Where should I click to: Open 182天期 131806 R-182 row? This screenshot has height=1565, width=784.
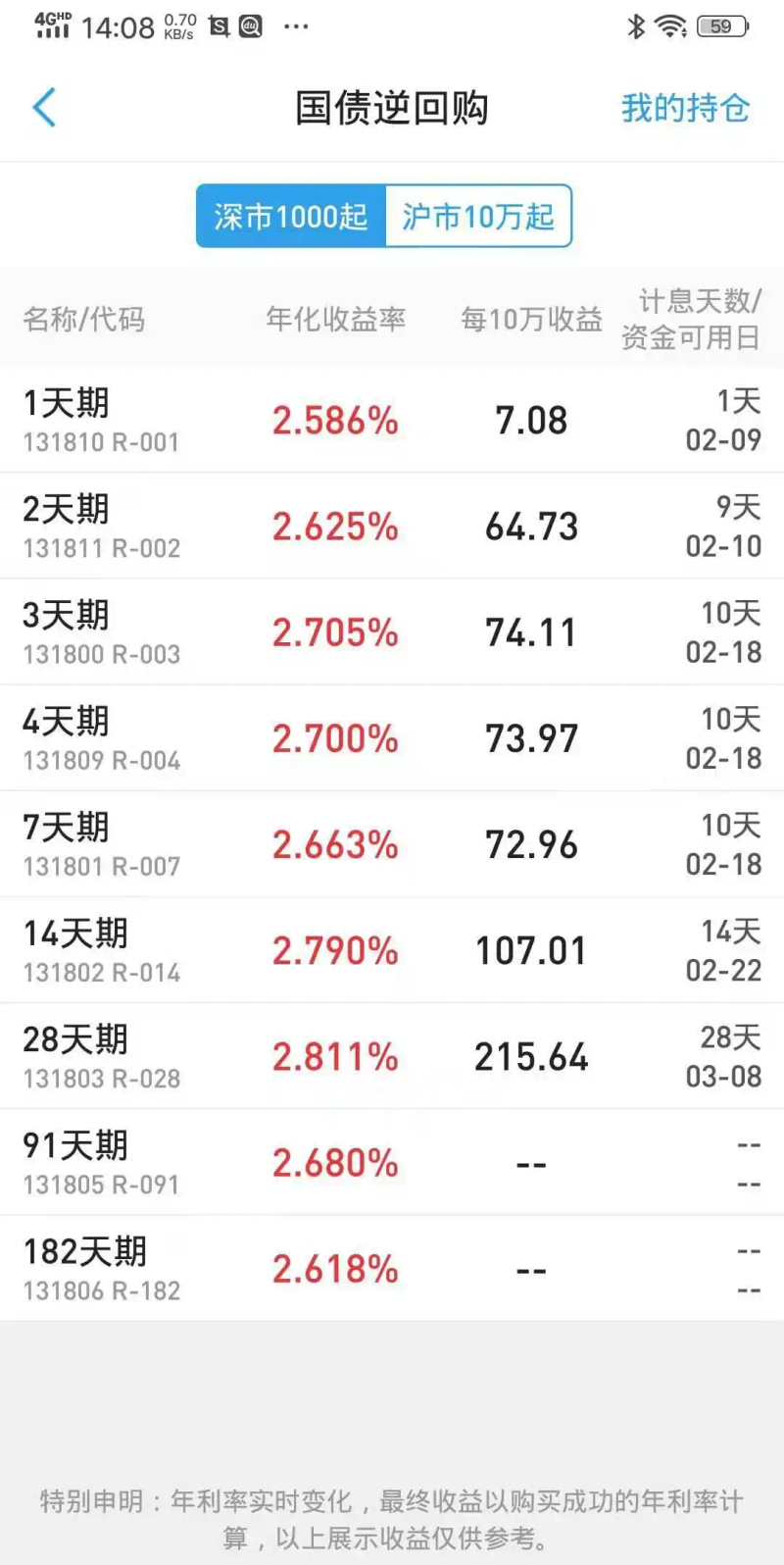(x=392, y=1269)
